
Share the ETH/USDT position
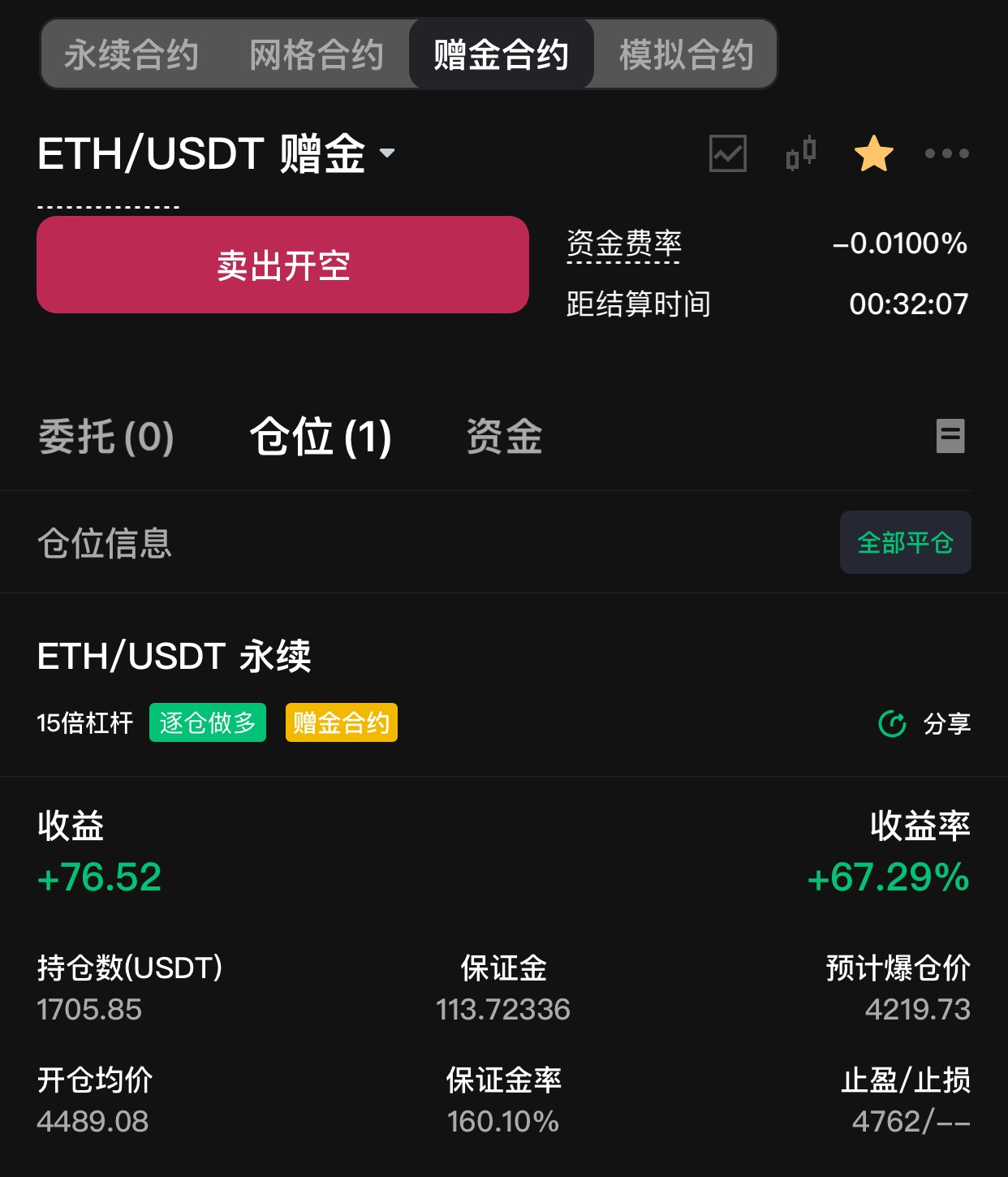925,723
